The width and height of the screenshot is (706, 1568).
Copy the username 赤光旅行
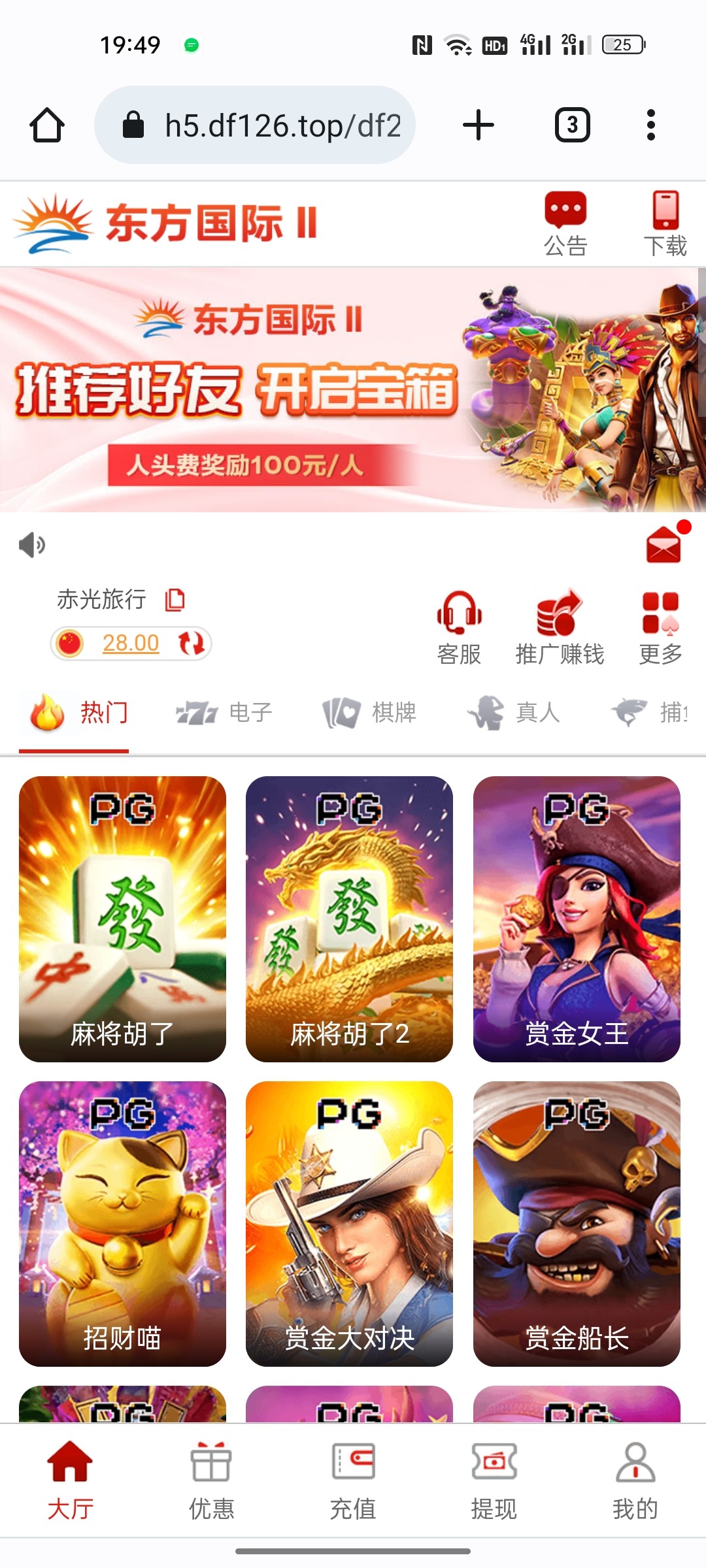tap(175, 599)
